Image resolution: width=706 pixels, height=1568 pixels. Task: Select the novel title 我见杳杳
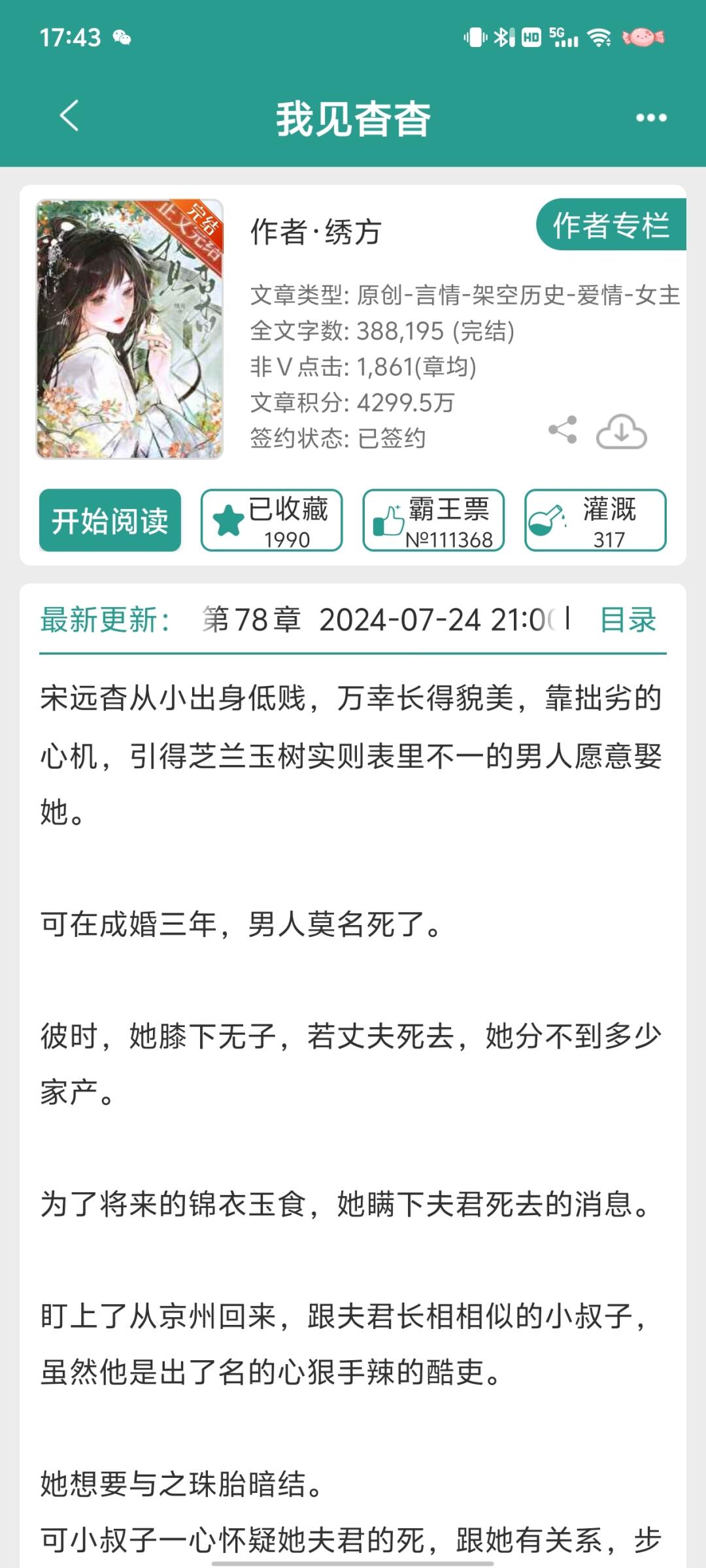[x=353, y=118]
